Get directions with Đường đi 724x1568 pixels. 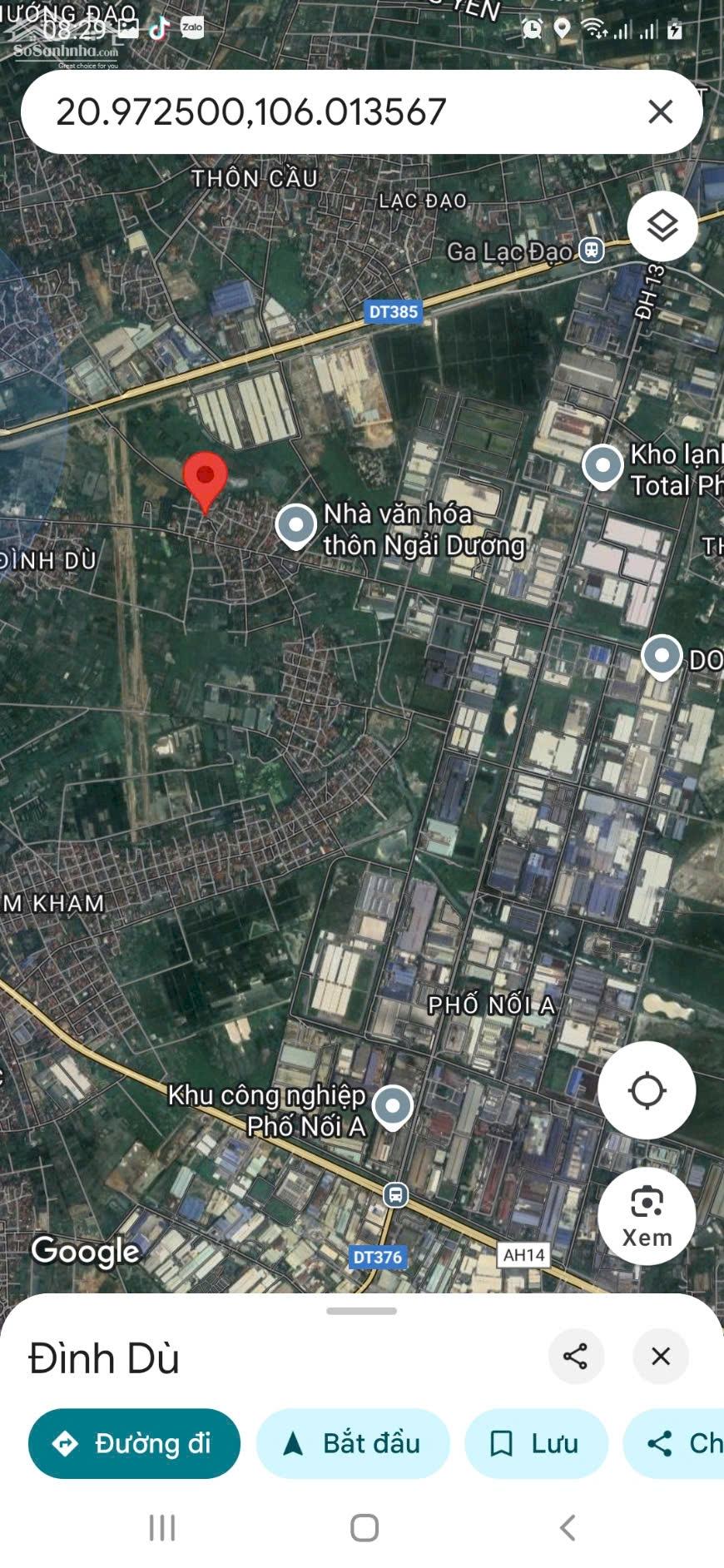[134, 1443]
